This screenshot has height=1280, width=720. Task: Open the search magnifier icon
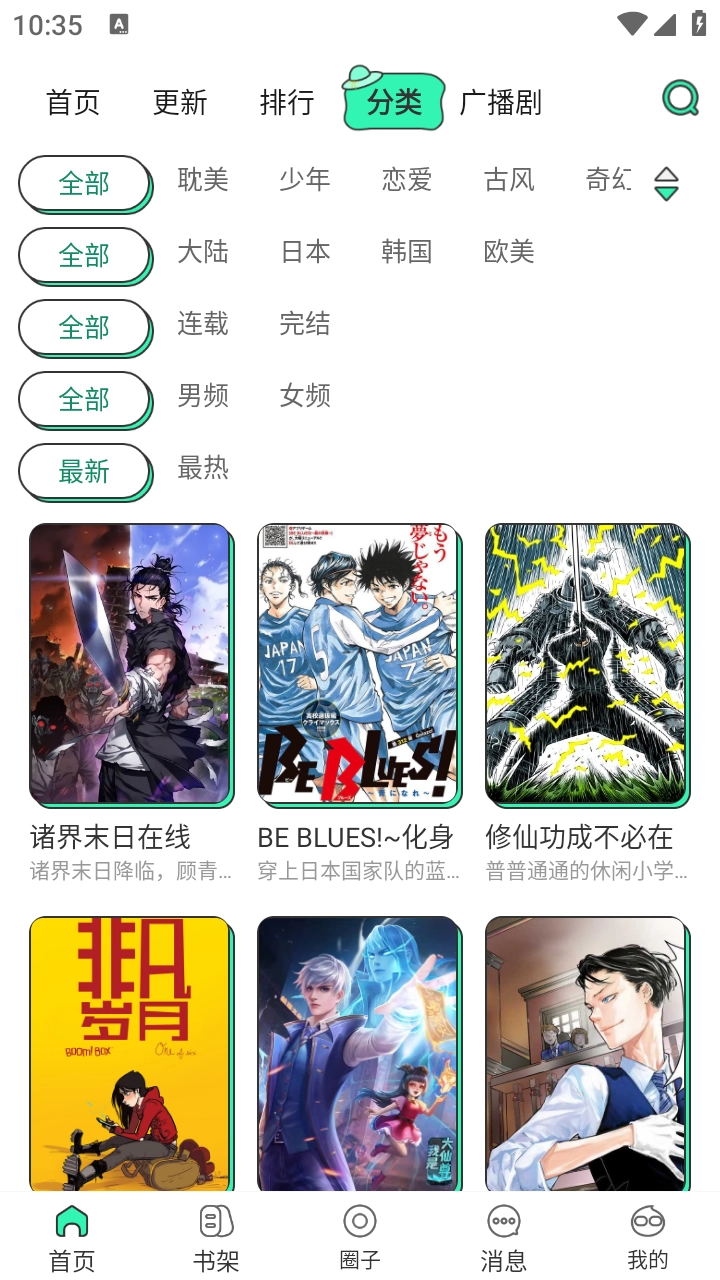pyautogui.click(x=682, y=100)
